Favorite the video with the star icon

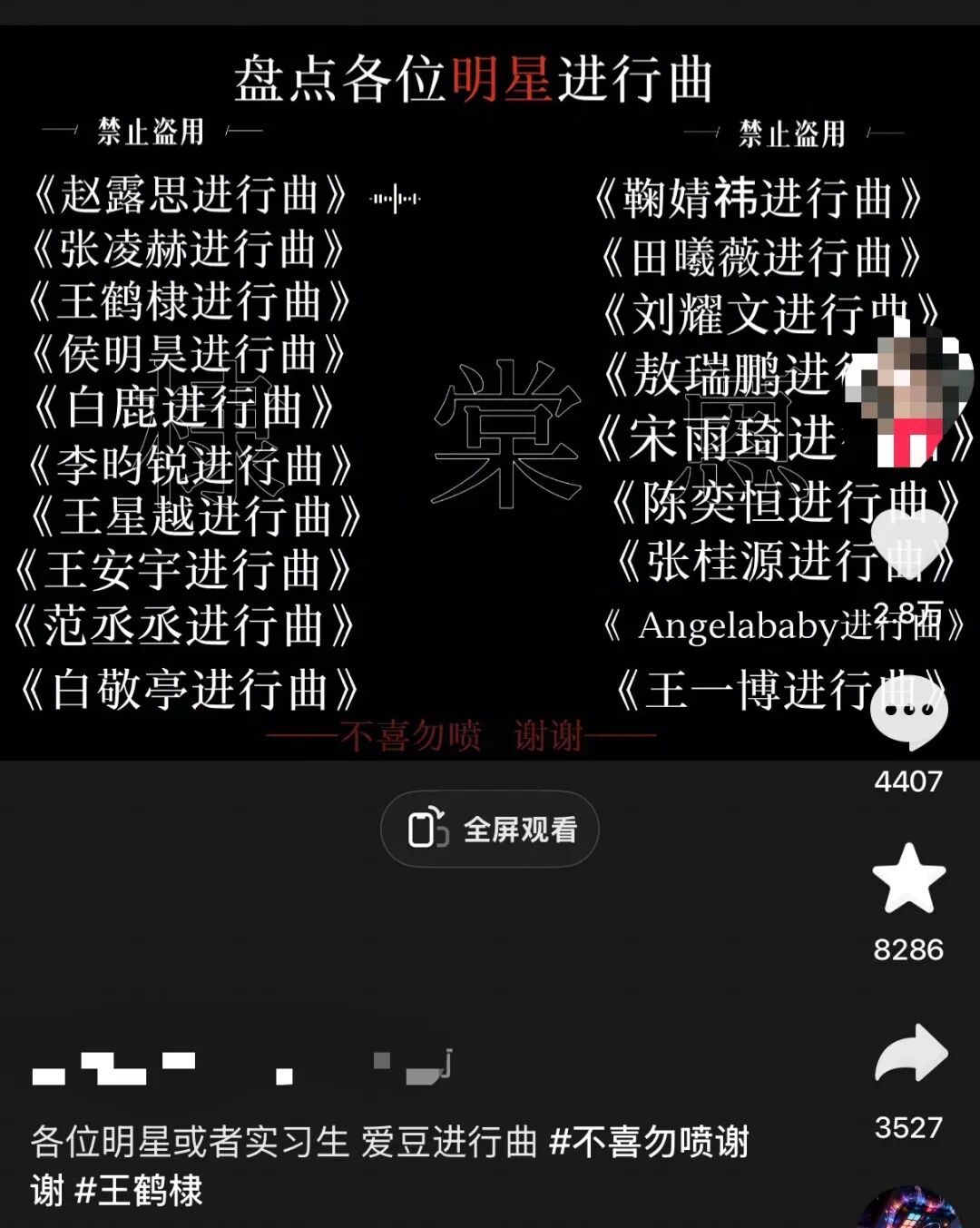coord(909,879)
